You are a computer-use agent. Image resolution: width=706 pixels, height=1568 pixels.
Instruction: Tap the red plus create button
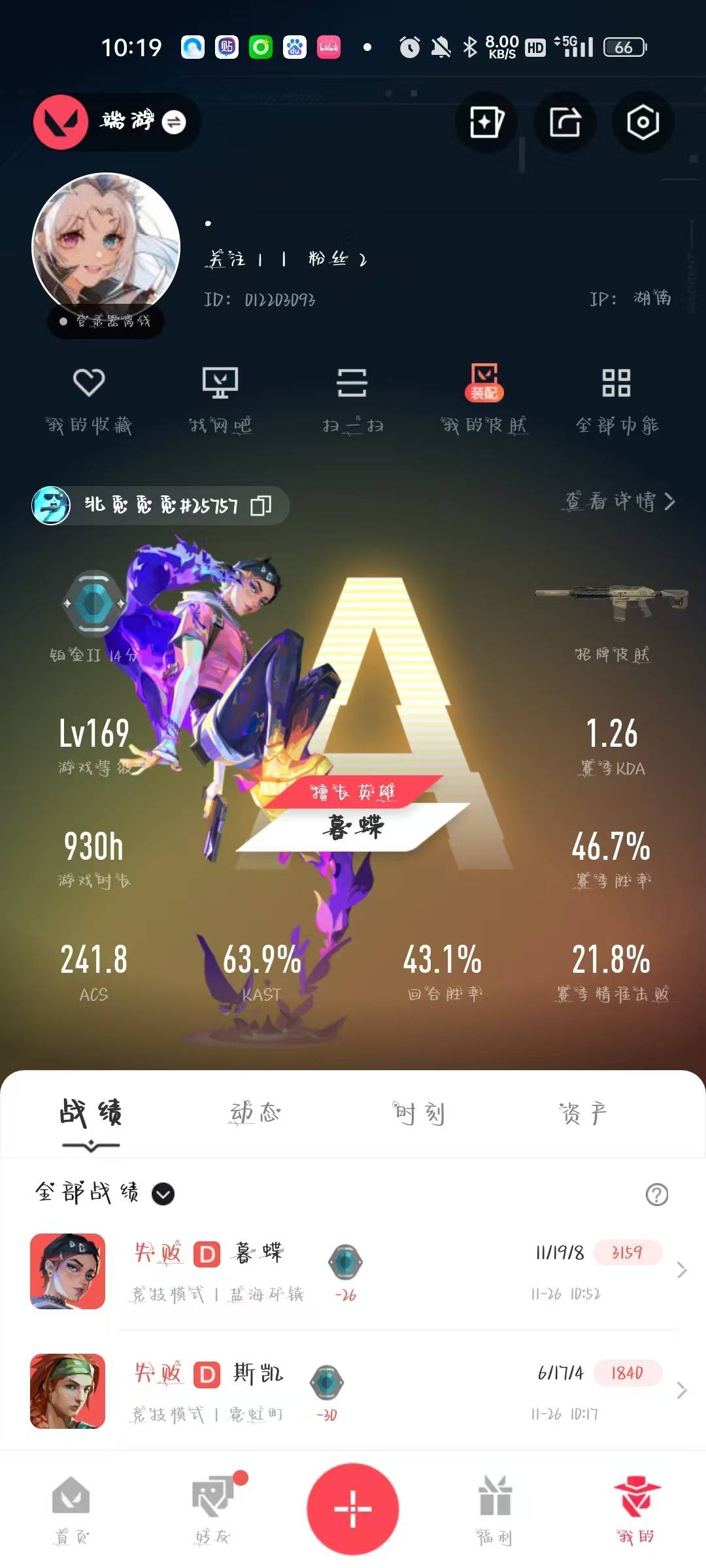pos(353,1509)
